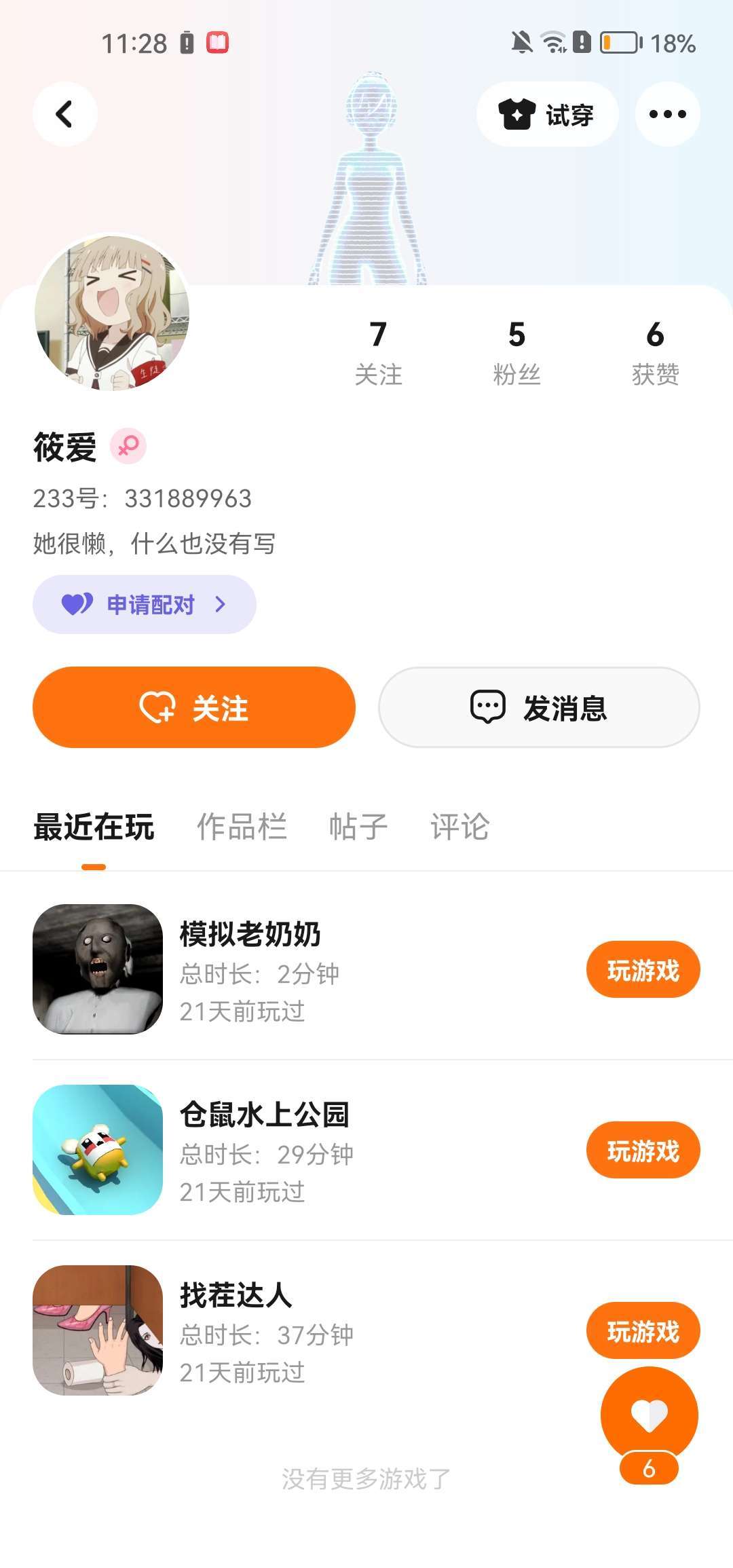This screenshot has width=733, height=1568.
Task: Follow this user with orange 关注 button
Action: tap(194, 707)
